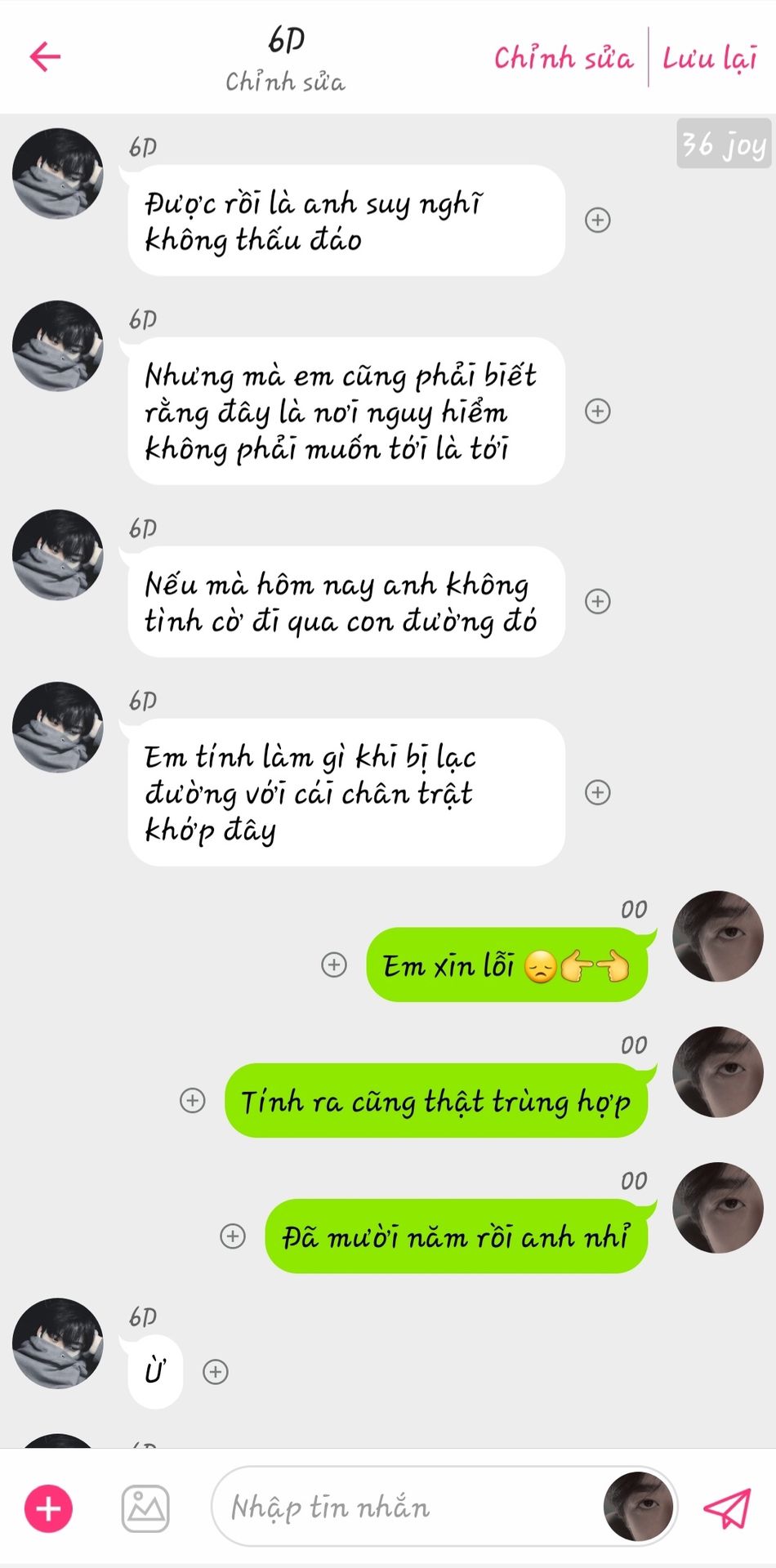Tap plus beside "Được rồi là anh suy nghĩ"
This screenshot has height=1568, width=776.
[598, 220]
